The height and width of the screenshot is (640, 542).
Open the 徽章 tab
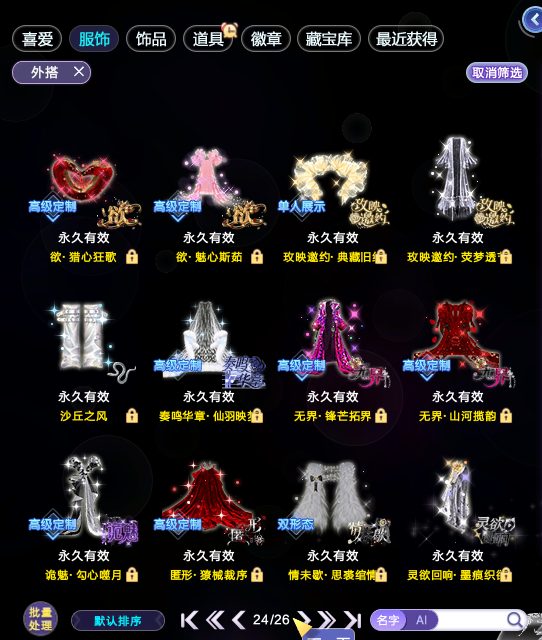tap(266, 39)
